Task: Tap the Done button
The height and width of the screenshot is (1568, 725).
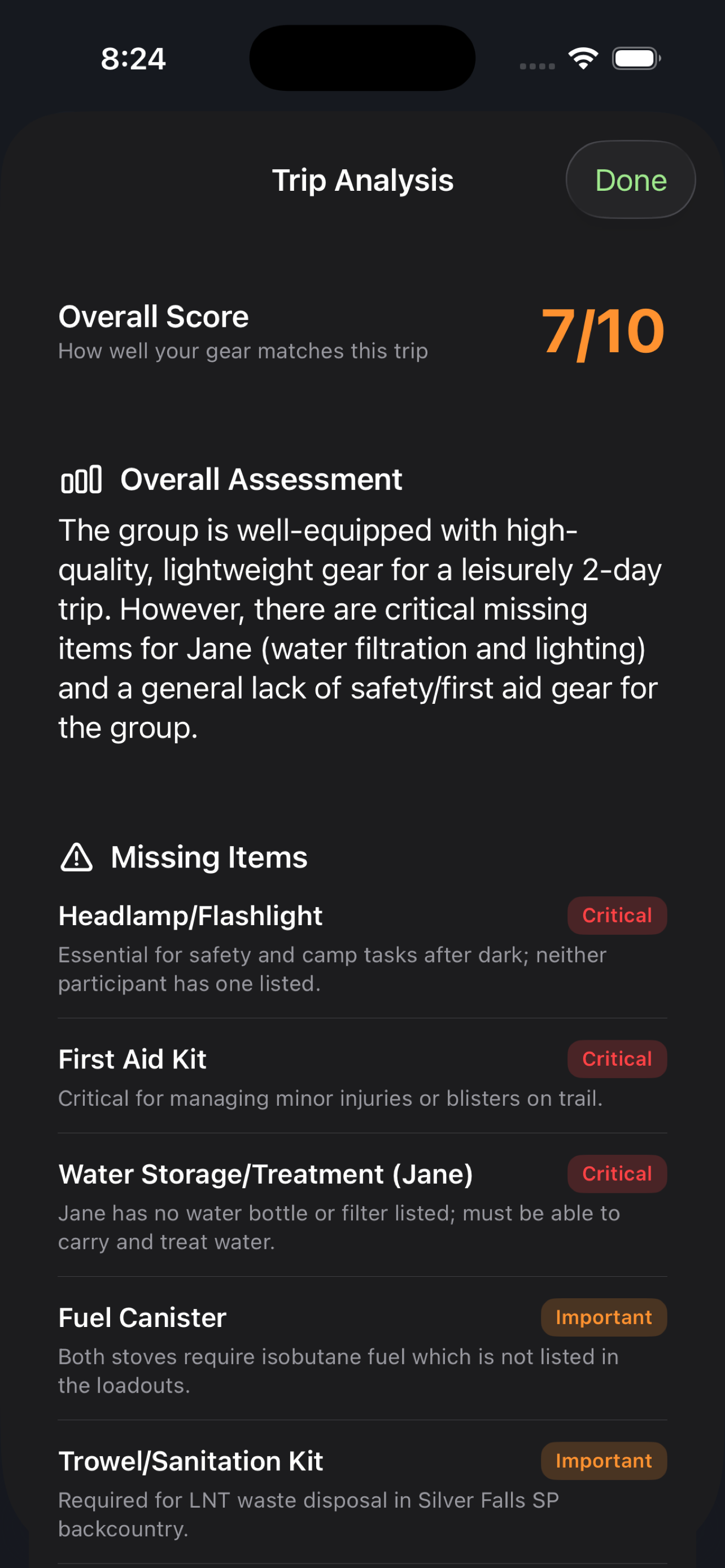Action: tap(630, 179)
